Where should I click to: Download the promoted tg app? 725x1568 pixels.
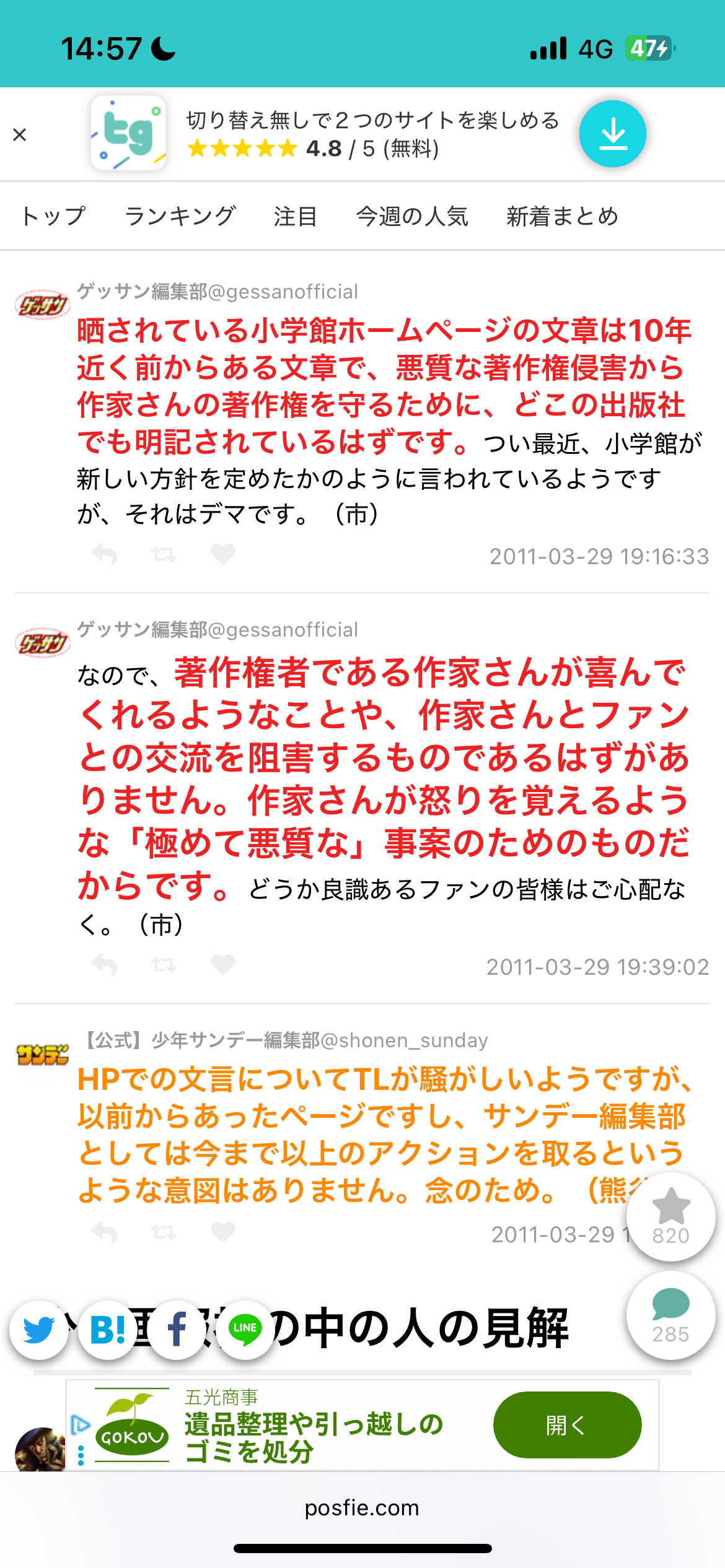point(612,134)
